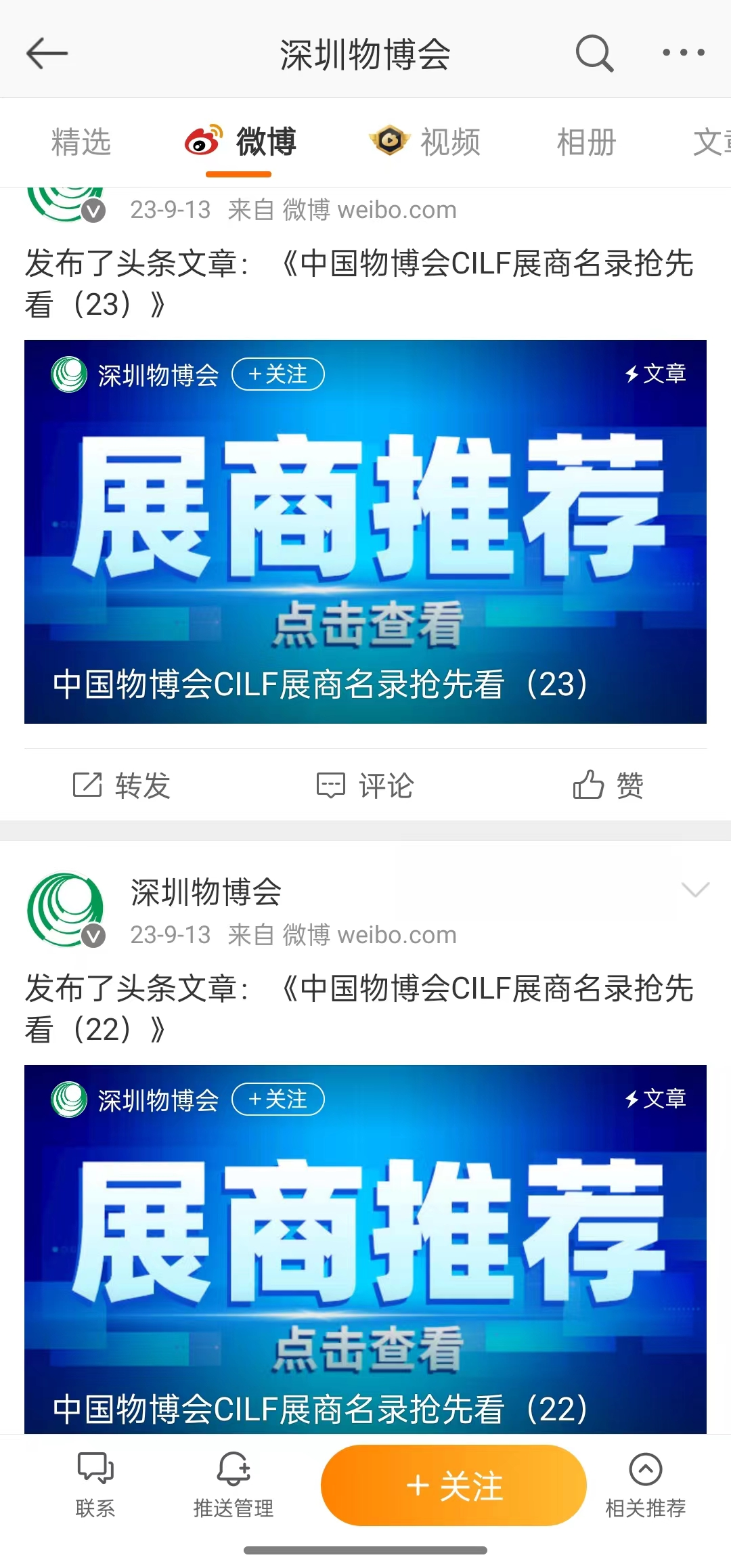Like the (23) post with 赞
The width and height of the screenshot is (731, 1568).
click(608, 785)
